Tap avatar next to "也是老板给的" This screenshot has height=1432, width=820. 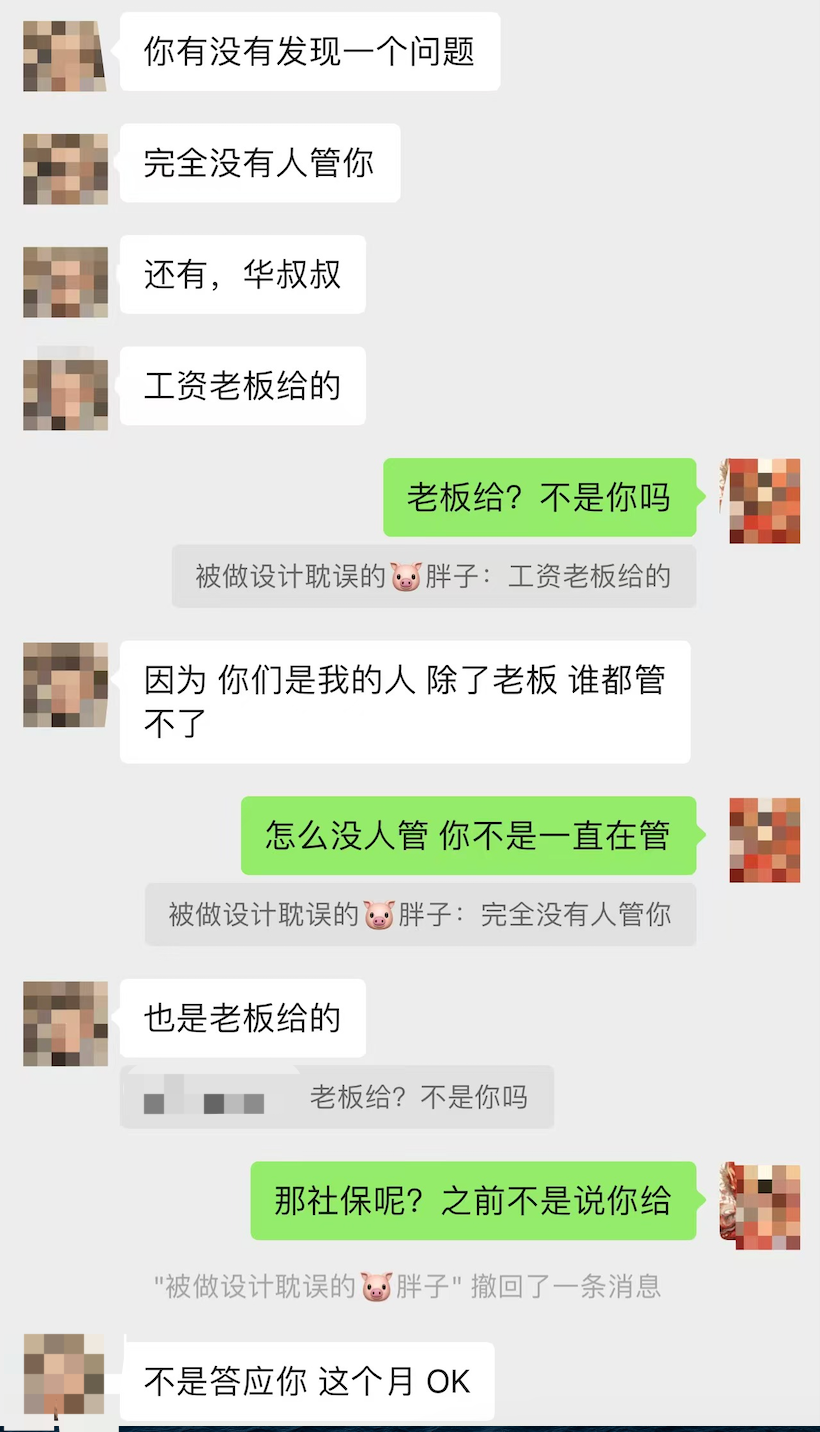(x=65, y=1022)
